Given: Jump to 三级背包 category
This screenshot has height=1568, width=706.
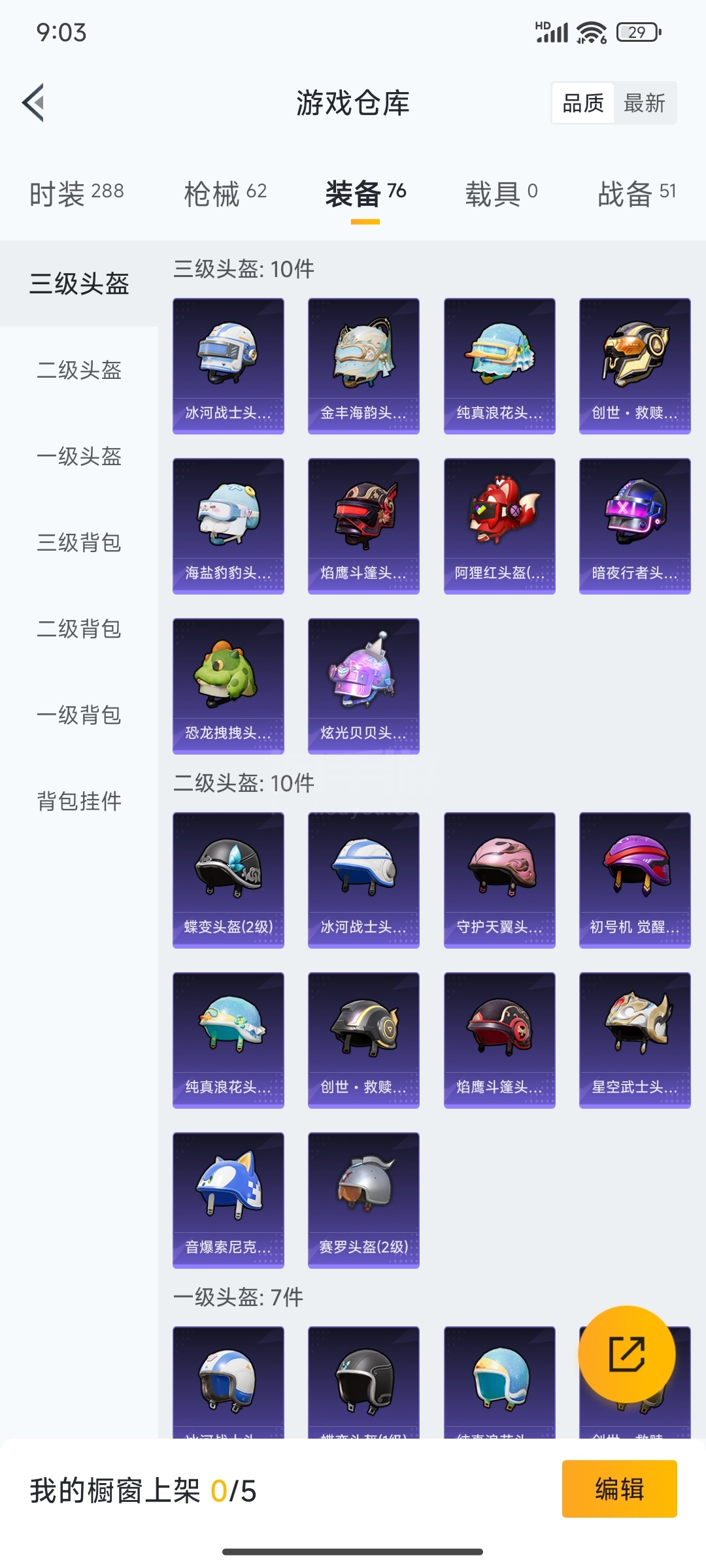Looking at the screenshot, I should click(79, 543).
